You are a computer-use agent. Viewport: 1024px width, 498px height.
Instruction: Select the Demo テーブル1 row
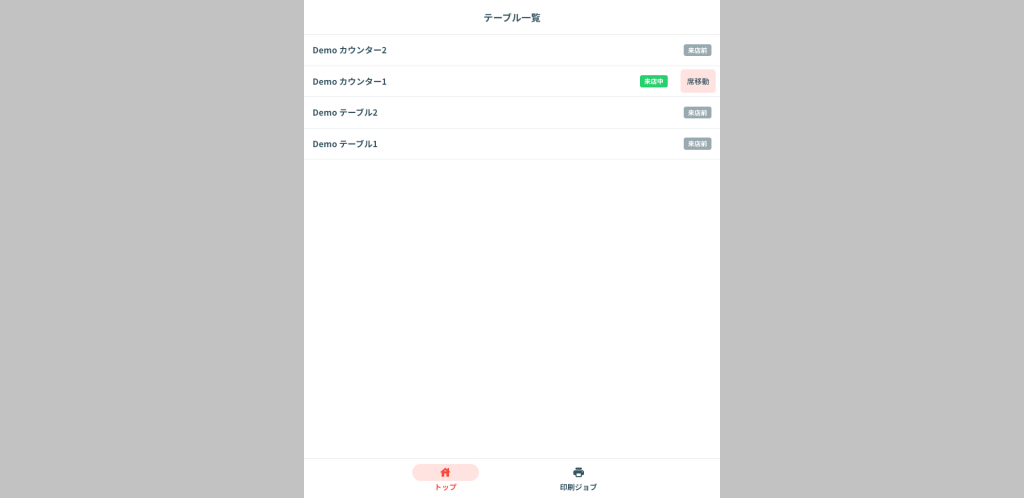pyautogui.click(x=511, y=144)
